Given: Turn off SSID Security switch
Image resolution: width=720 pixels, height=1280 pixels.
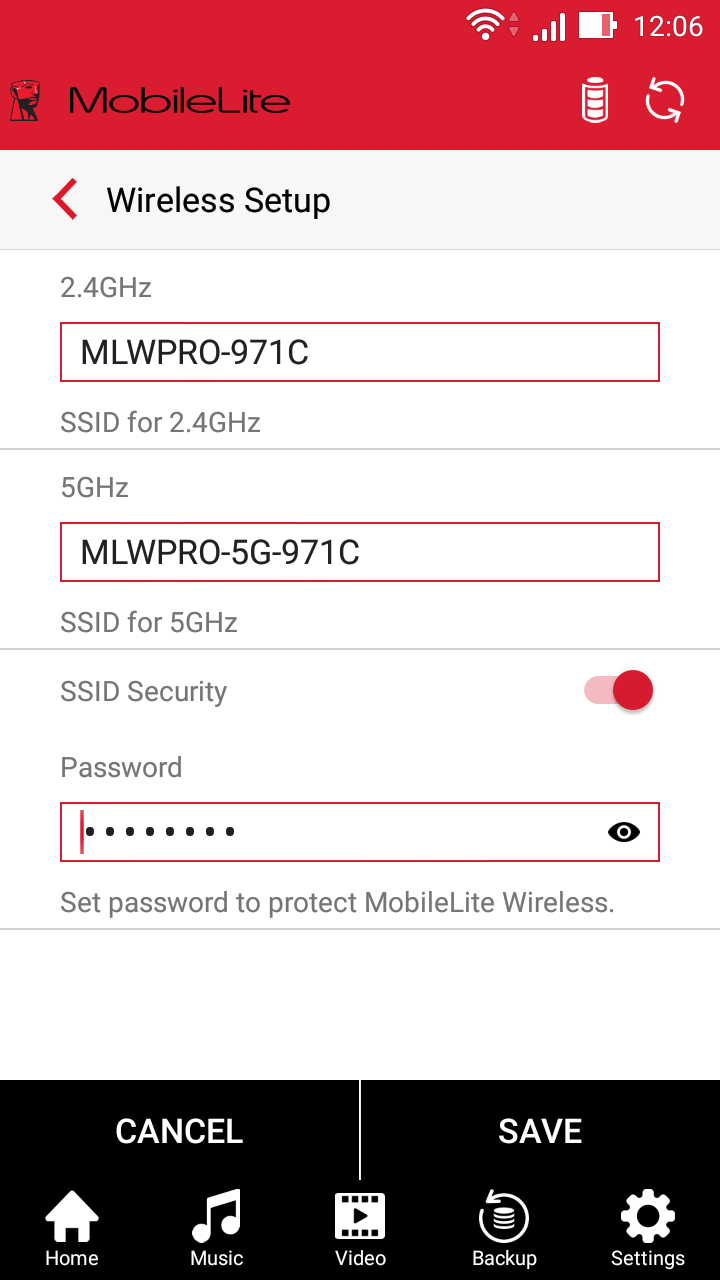Looking at the screenshot, I should [x=619, y=690].
